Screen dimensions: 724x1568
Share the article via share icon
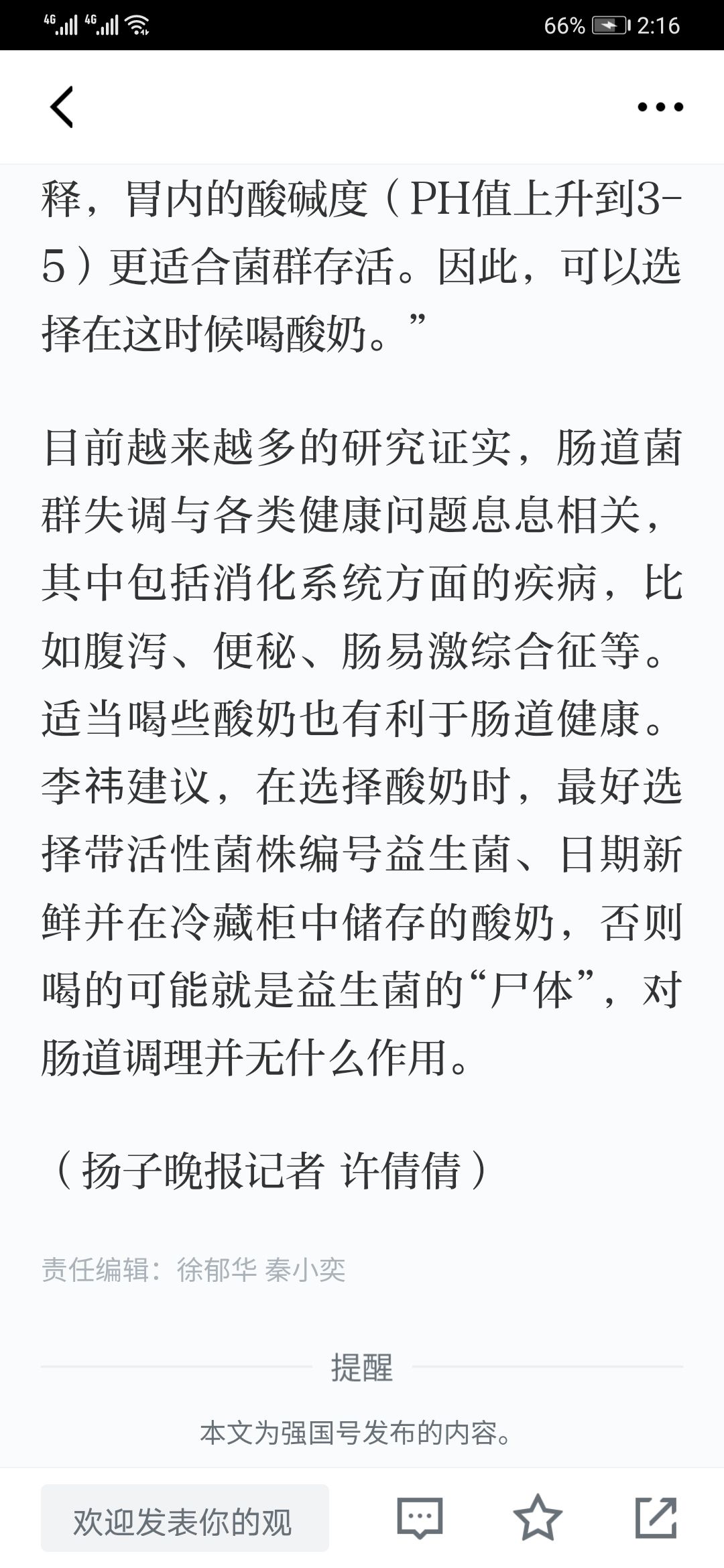[x=656, y=1518]
